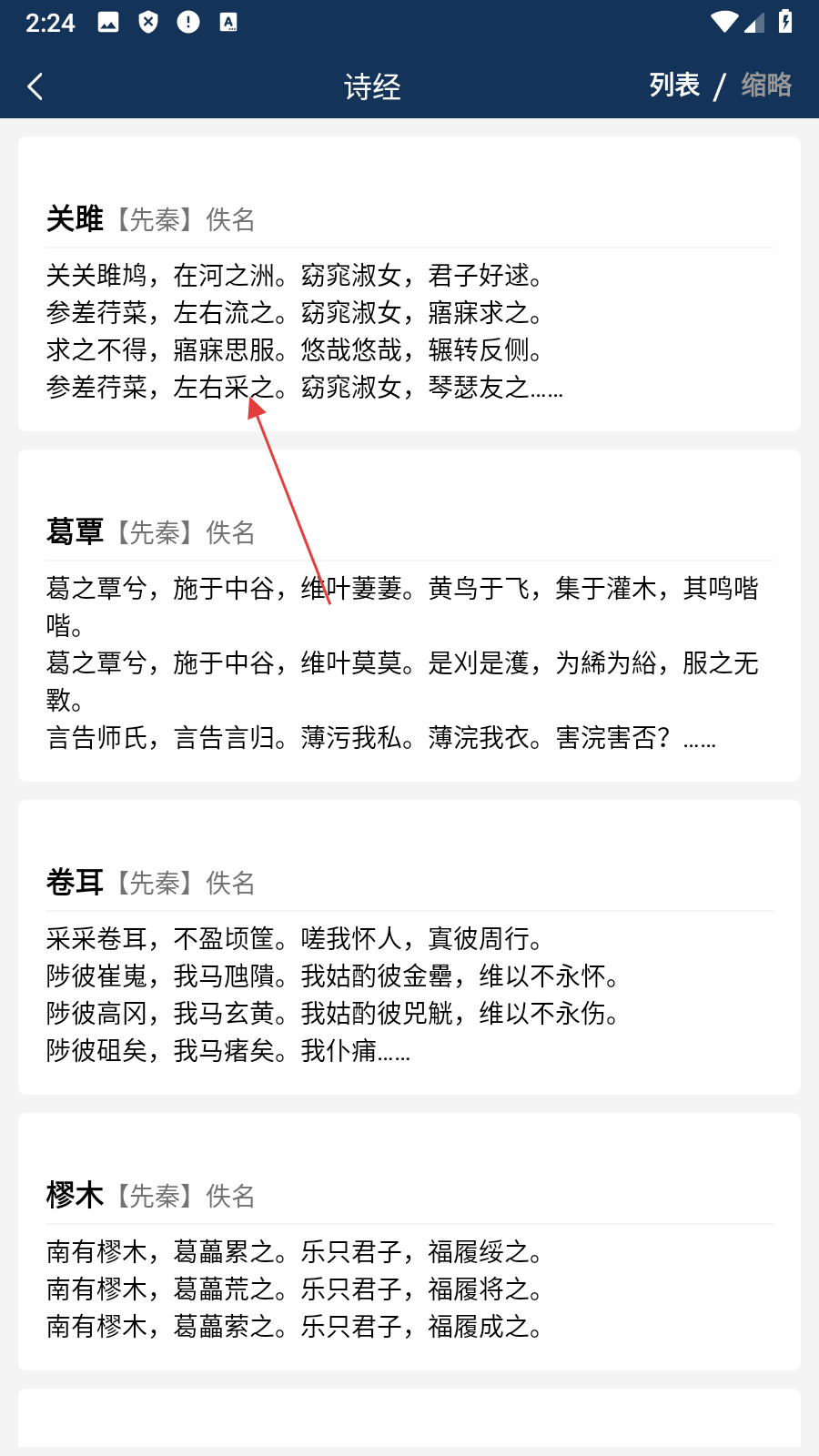This screenshot has height=1456, width=819.
Task: Open the poem 葛覃
Action: (76, 532)
